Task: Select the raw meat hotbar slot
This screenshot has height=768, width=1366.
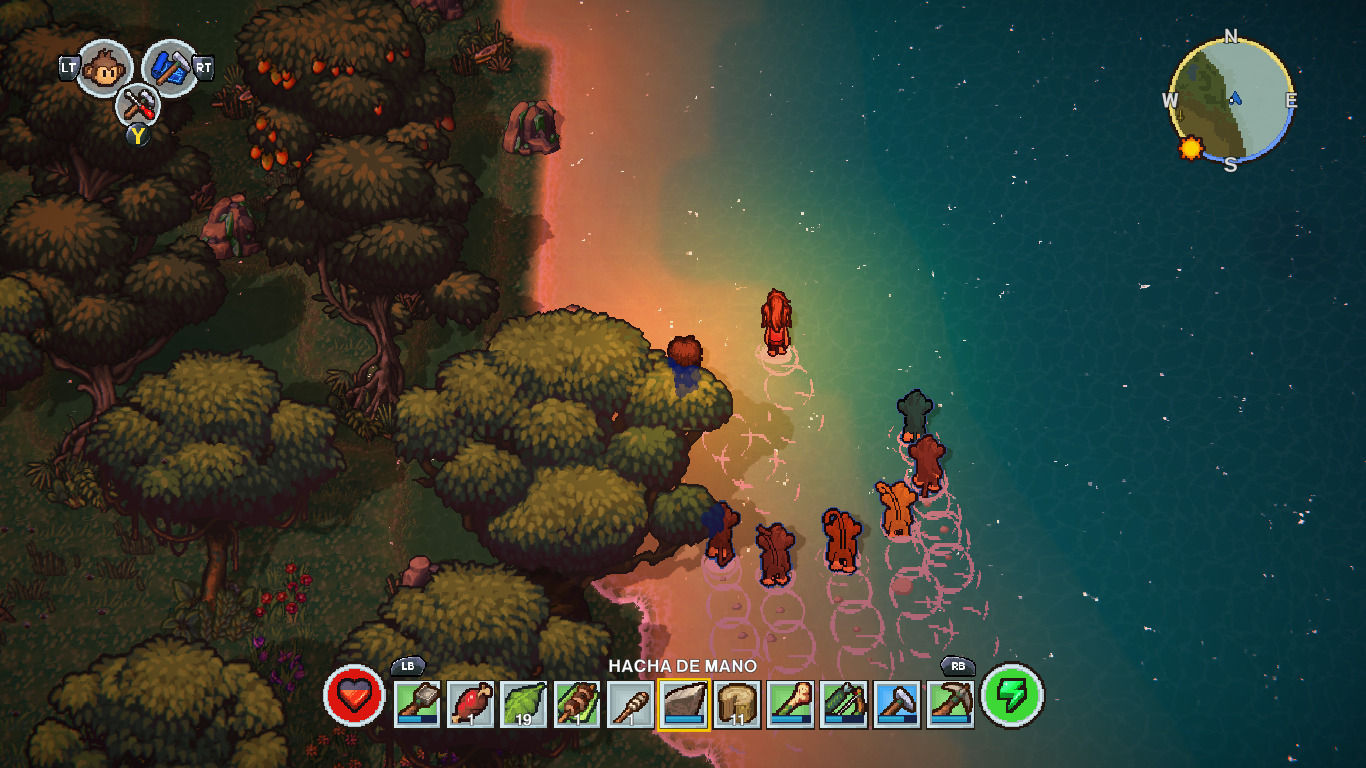Action: coord(471,704)
